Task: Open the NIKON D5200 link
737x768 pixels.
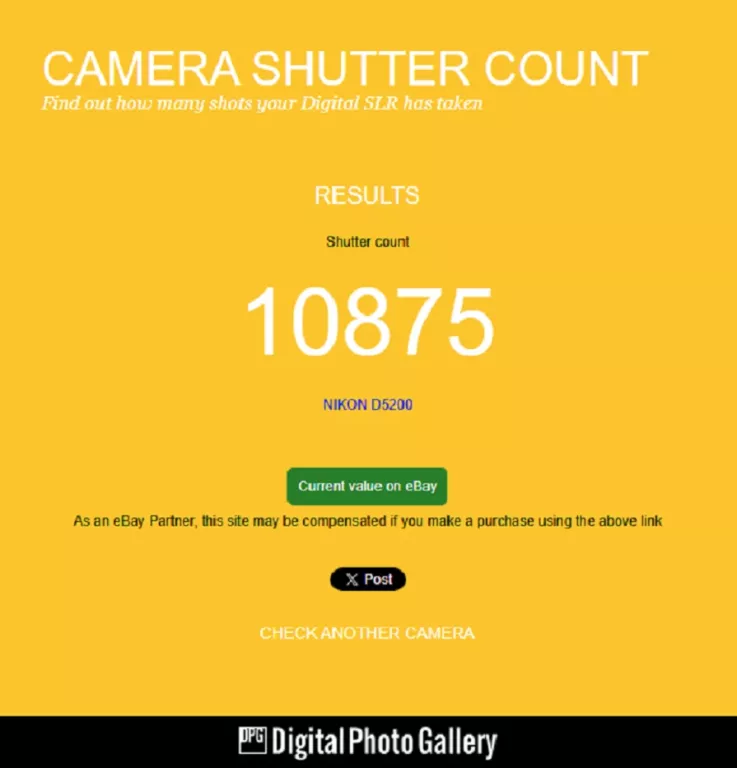Action: click(x=368, y=406)
